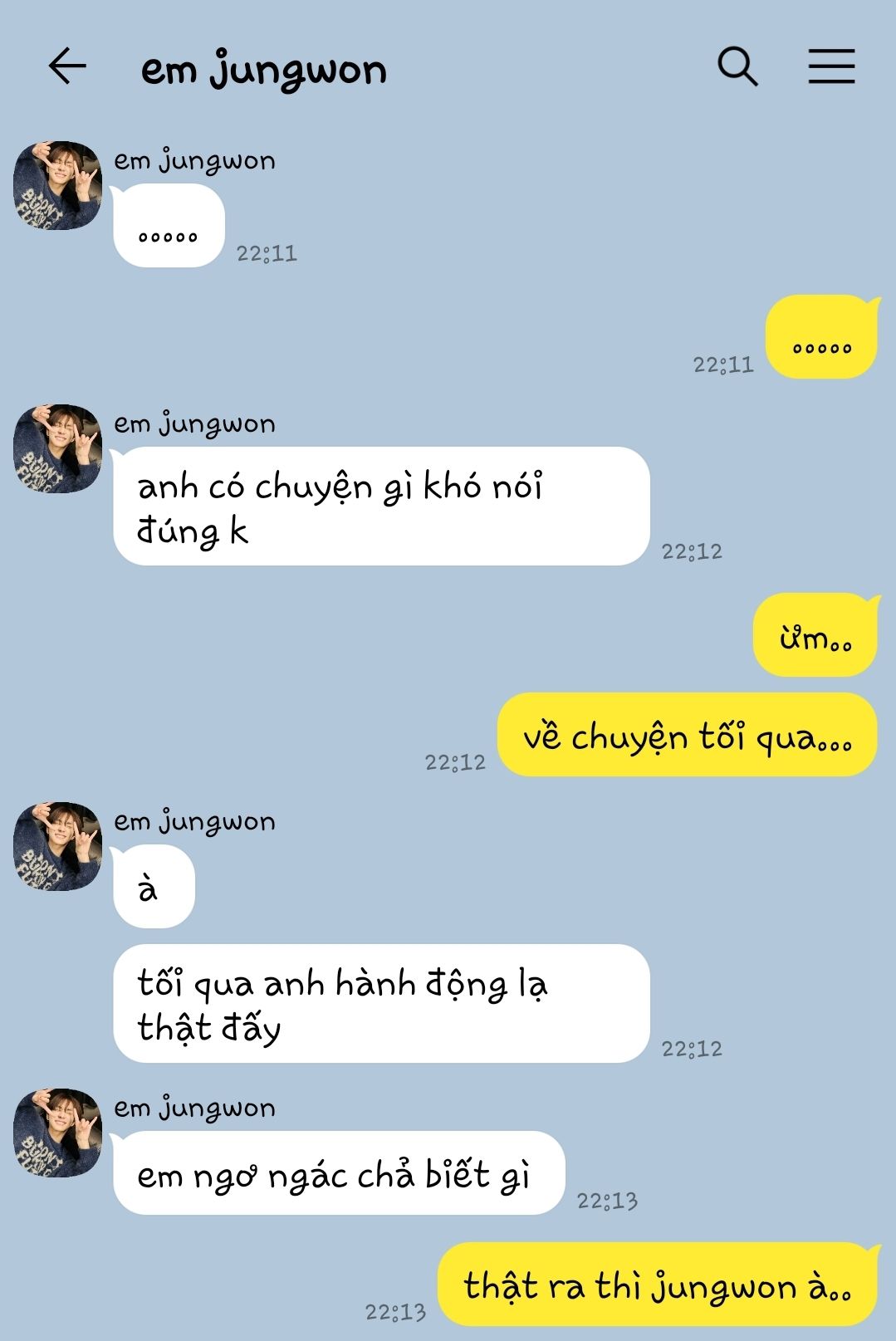Open jungwon's avatar beside the 22:11 dots message
Image resolution: width=896 pixels, height=1341 pixels.
[x=57, y=186]
